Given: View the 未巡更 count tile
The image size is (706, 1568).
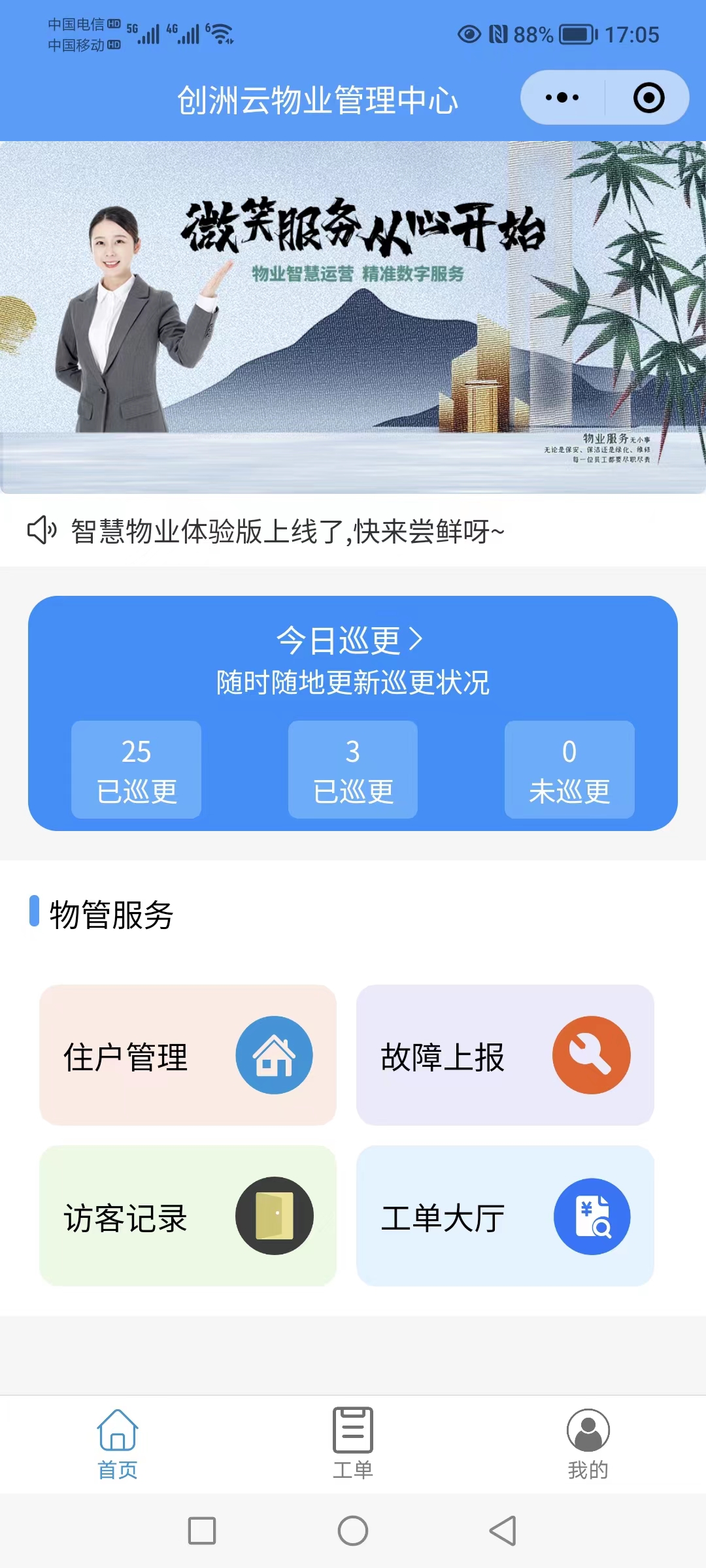Looking at the screenshot, I should 569,770.
